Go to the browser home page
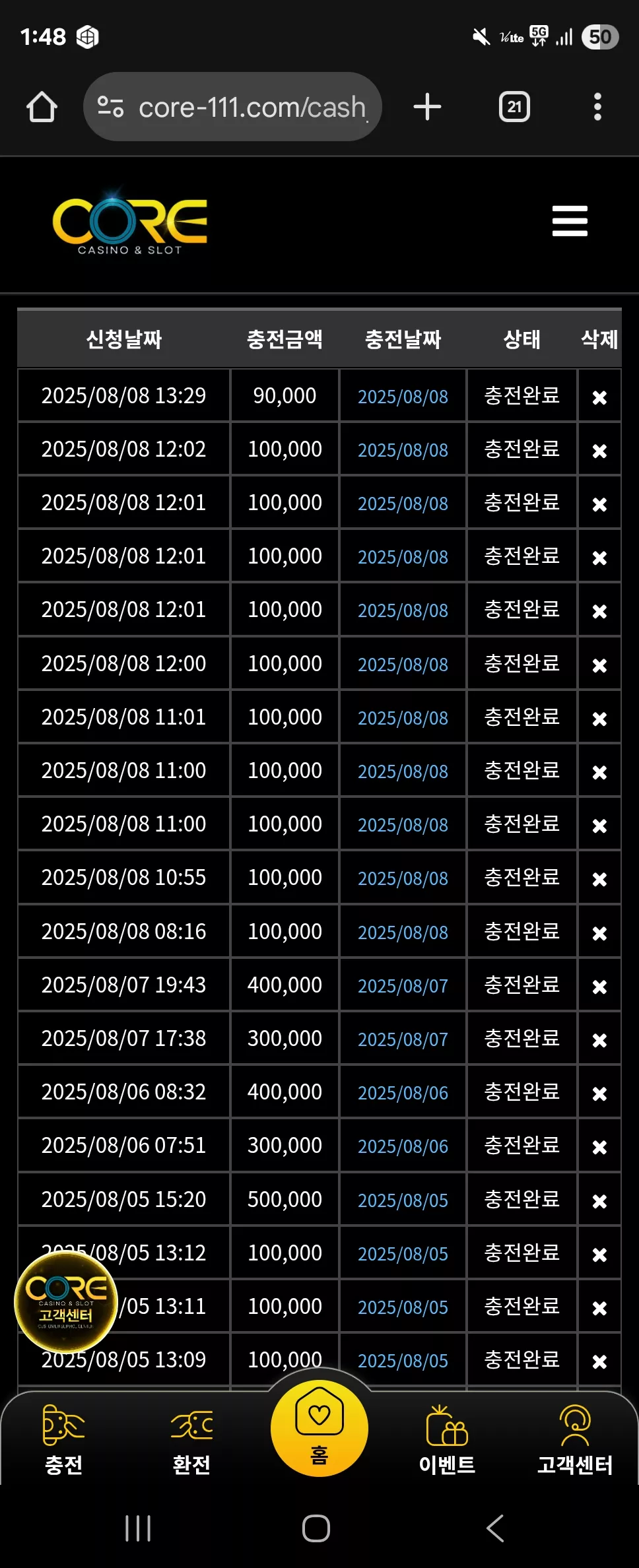 coord(42,107)
